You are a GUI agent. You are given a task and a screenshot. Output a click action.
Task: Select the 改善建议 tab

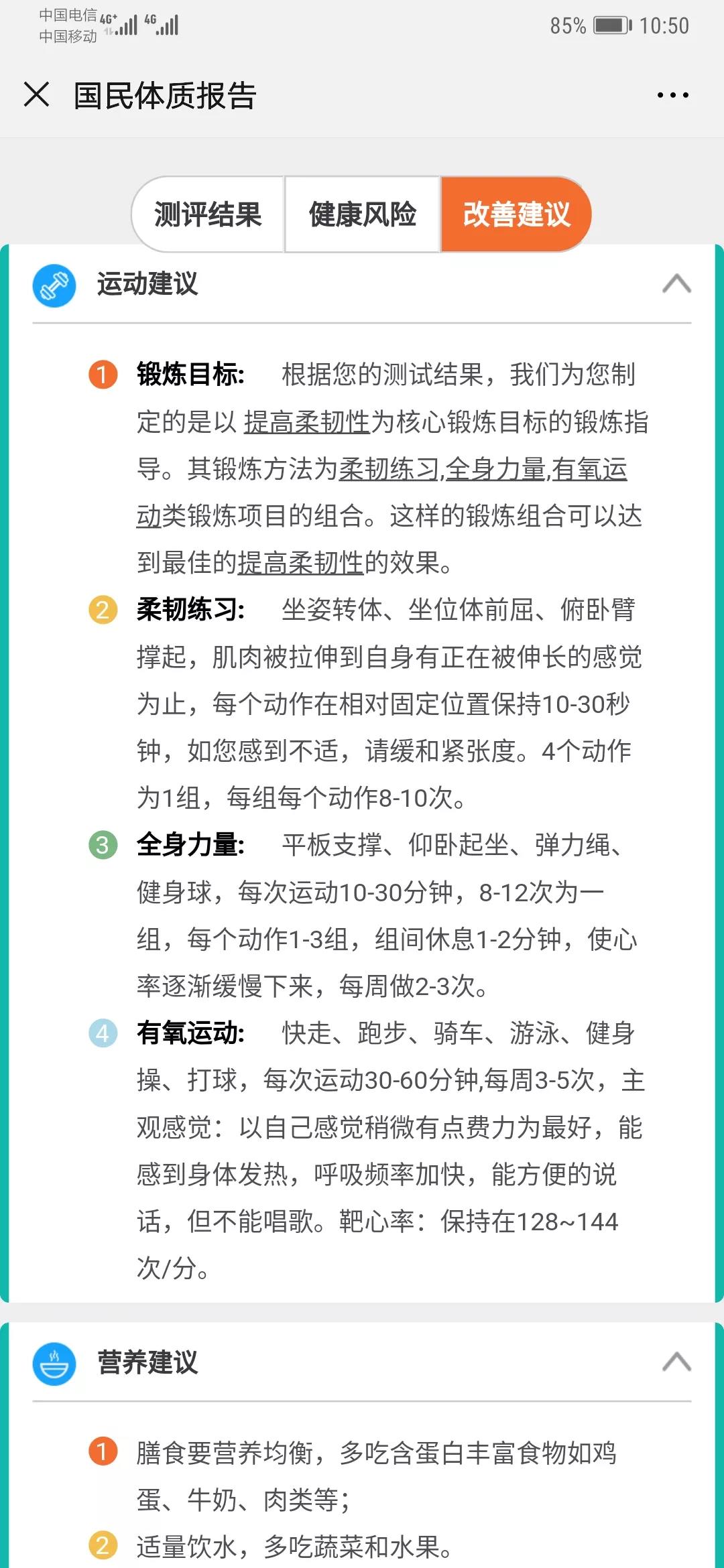[516, 214]
